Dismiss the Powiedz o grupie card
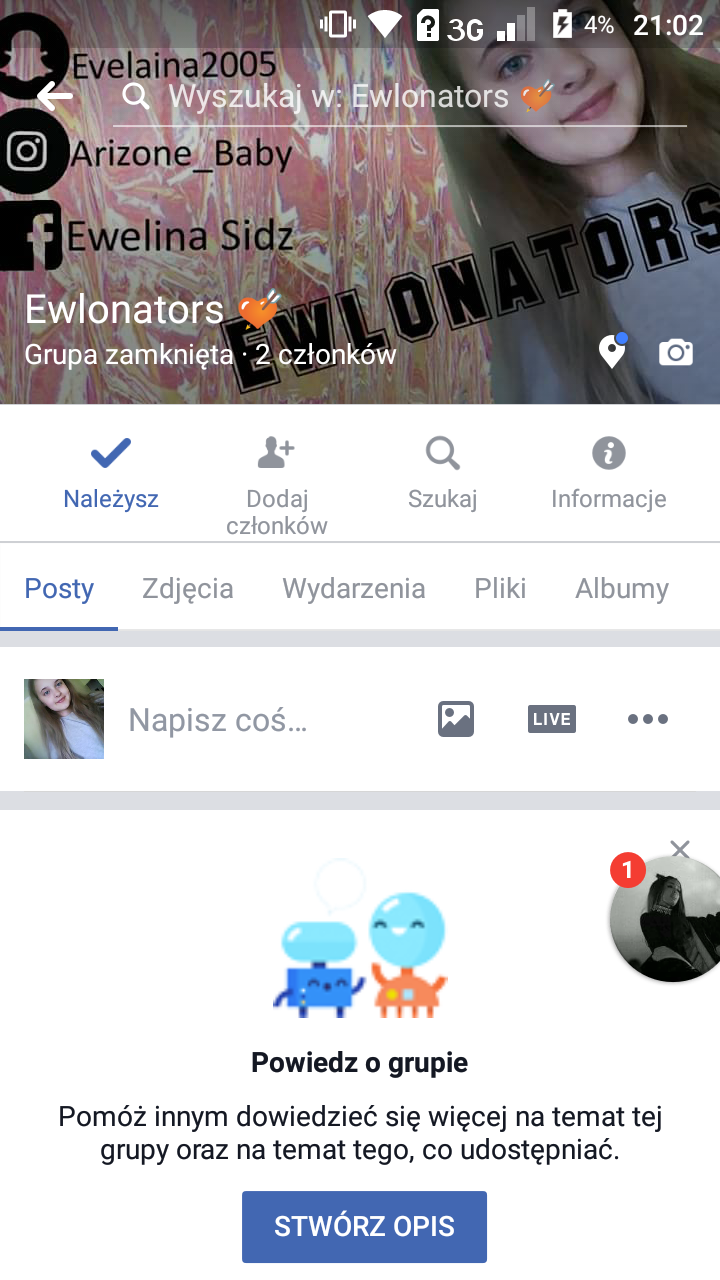Image resolution: width=720 pixels, height=1280 pixels. [x=680, y=849]
